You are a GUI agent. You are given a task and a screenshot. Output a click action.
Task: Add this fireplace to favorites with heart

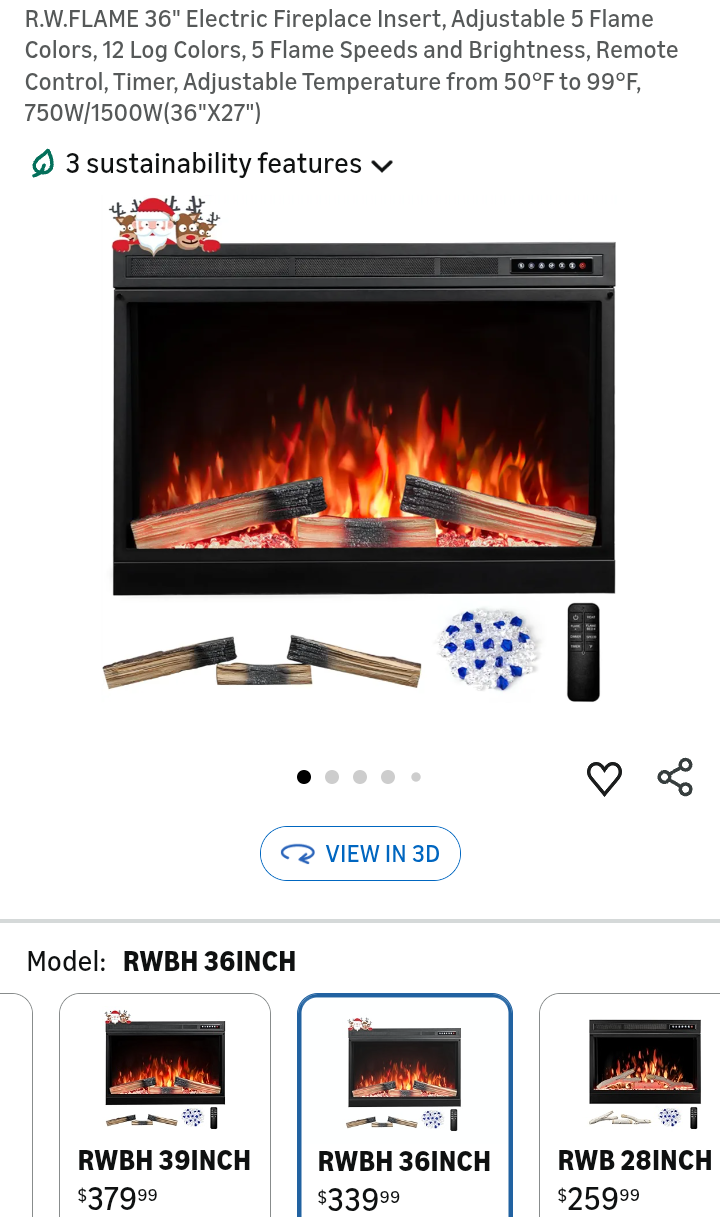point(604,778)
